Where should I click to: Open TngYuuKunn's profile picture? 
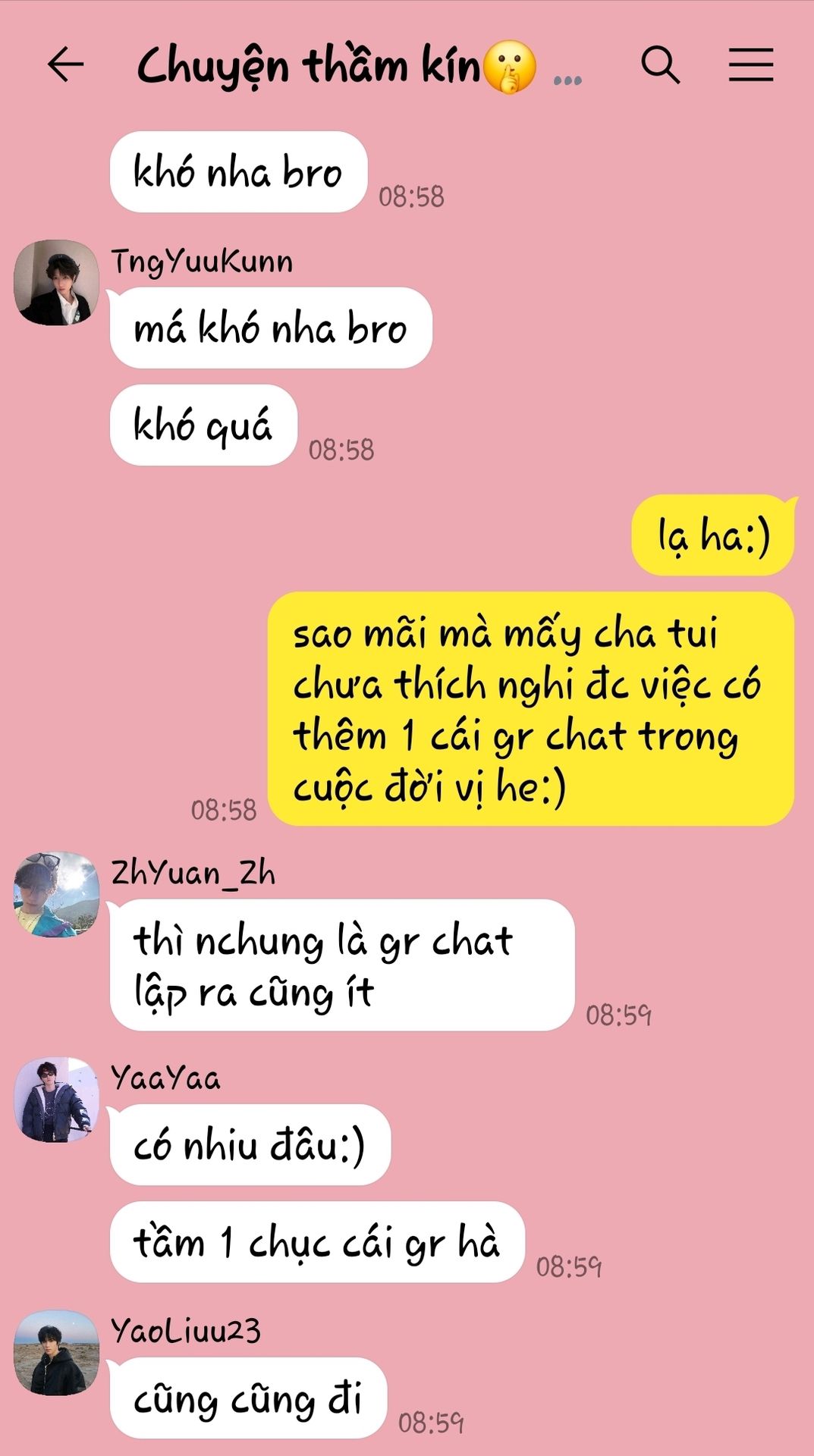tap(57, 283)
